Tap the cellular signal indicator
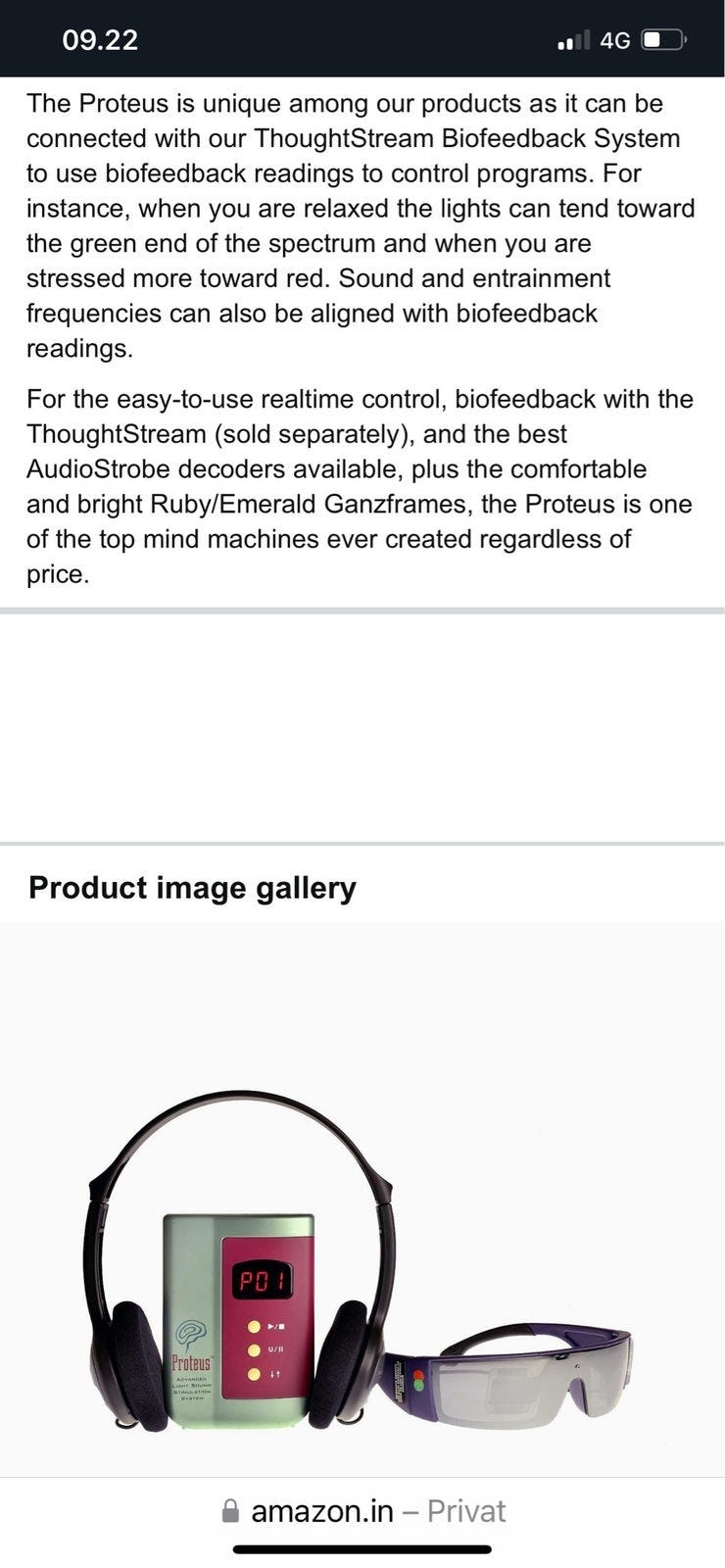Screen dimensions: 725x1568 (x=573, y=40)
